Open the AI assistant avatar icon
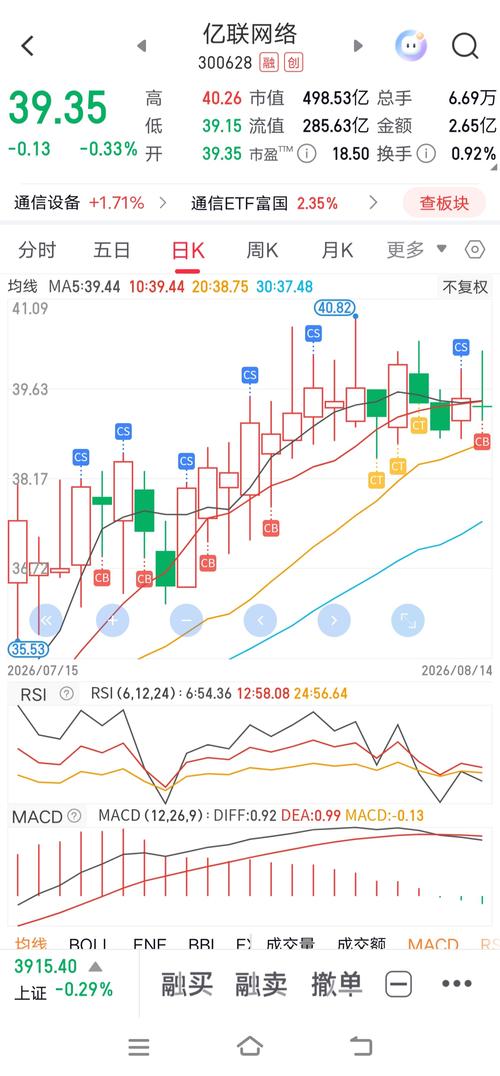 pos(411,46)
